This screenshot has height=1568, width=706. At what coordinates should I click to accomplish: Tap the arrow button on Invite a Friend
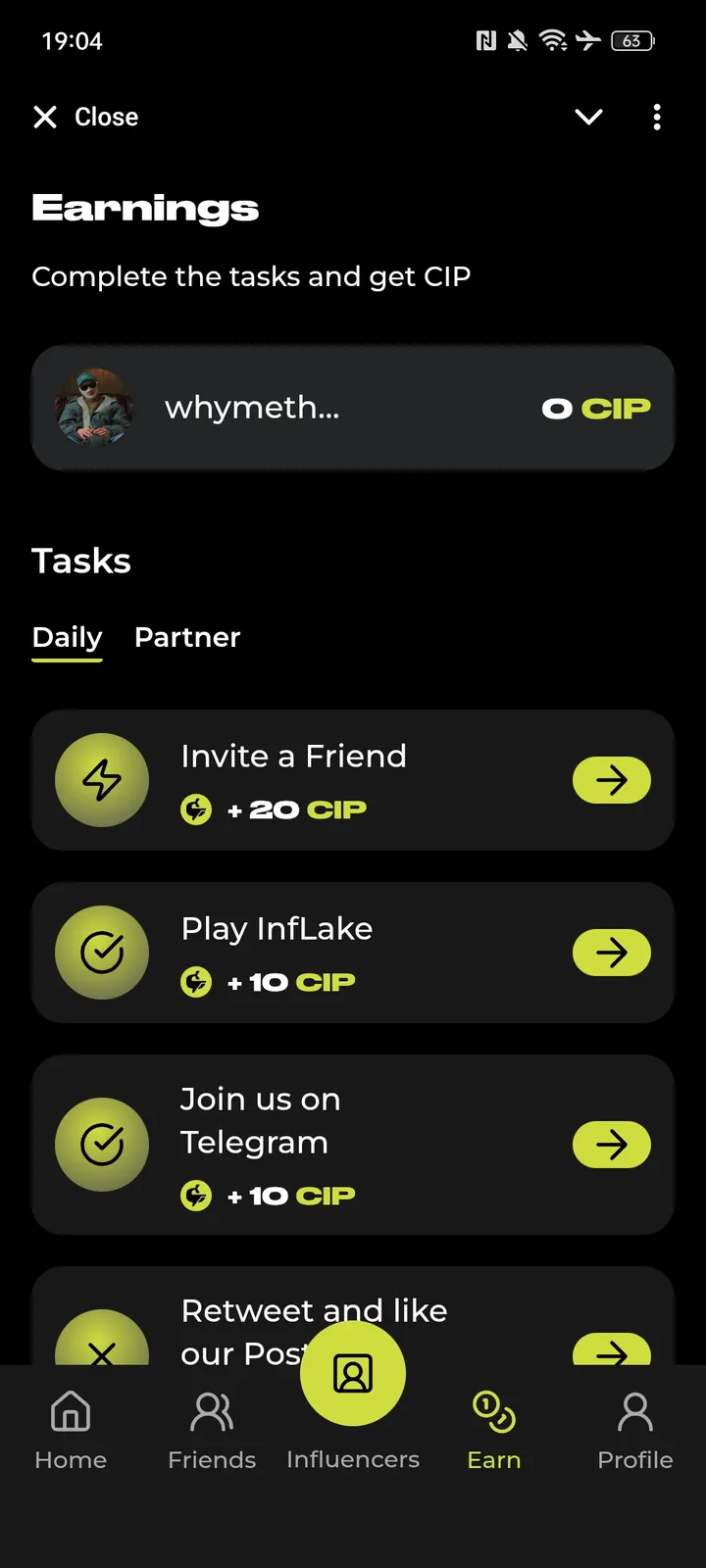tap(612, 780)
